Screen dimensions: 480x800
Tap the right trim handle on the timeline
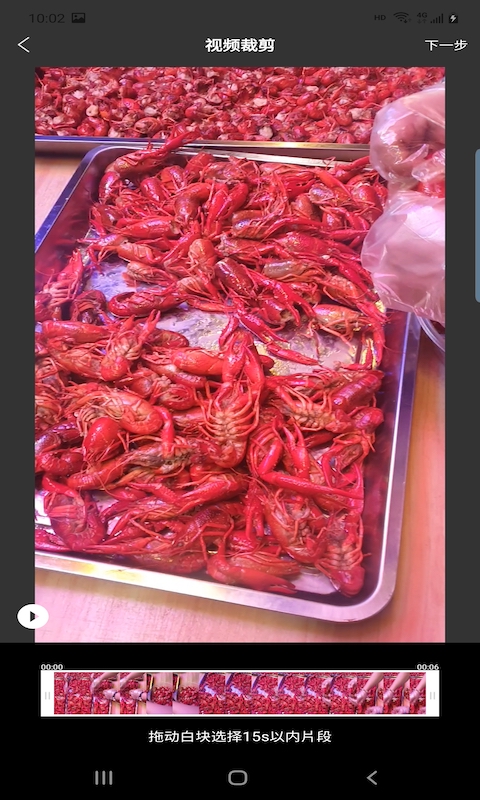click(x=432, y=694)
